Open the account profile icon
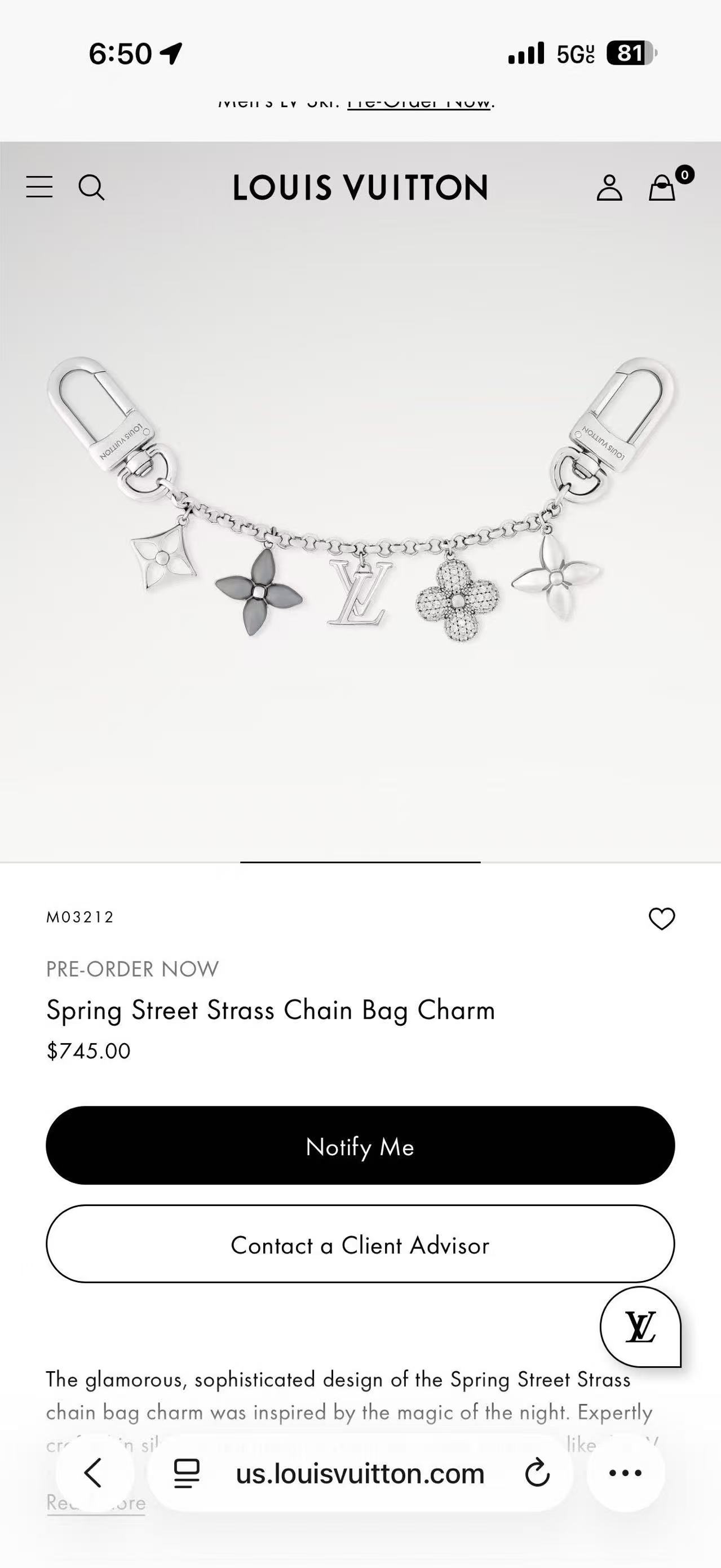Image resolution: width=721 pixels, height=1568 pixels. pyautogui.click(x=609, y=188)
